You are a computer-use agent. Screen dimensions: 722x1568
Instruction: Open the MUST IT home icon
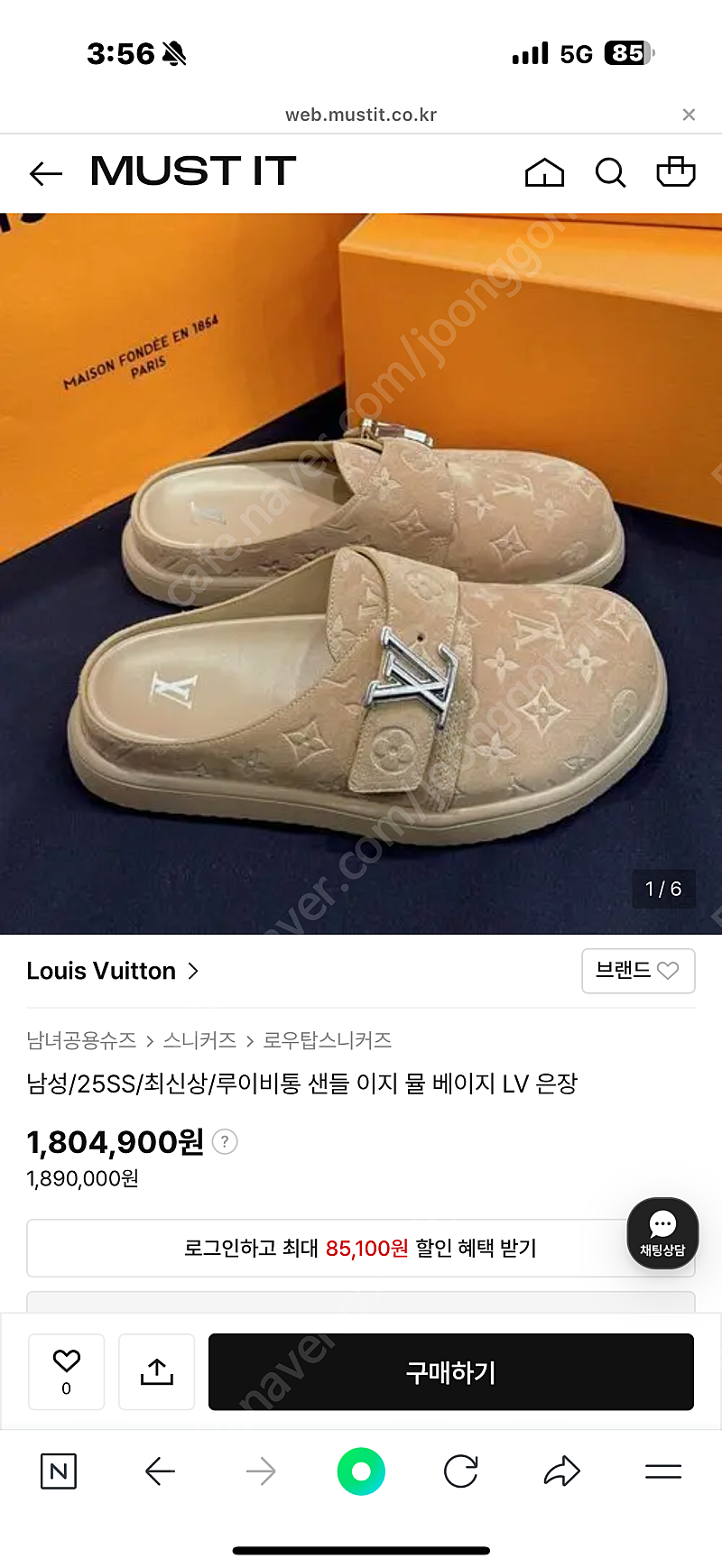(x=544, y=171)
